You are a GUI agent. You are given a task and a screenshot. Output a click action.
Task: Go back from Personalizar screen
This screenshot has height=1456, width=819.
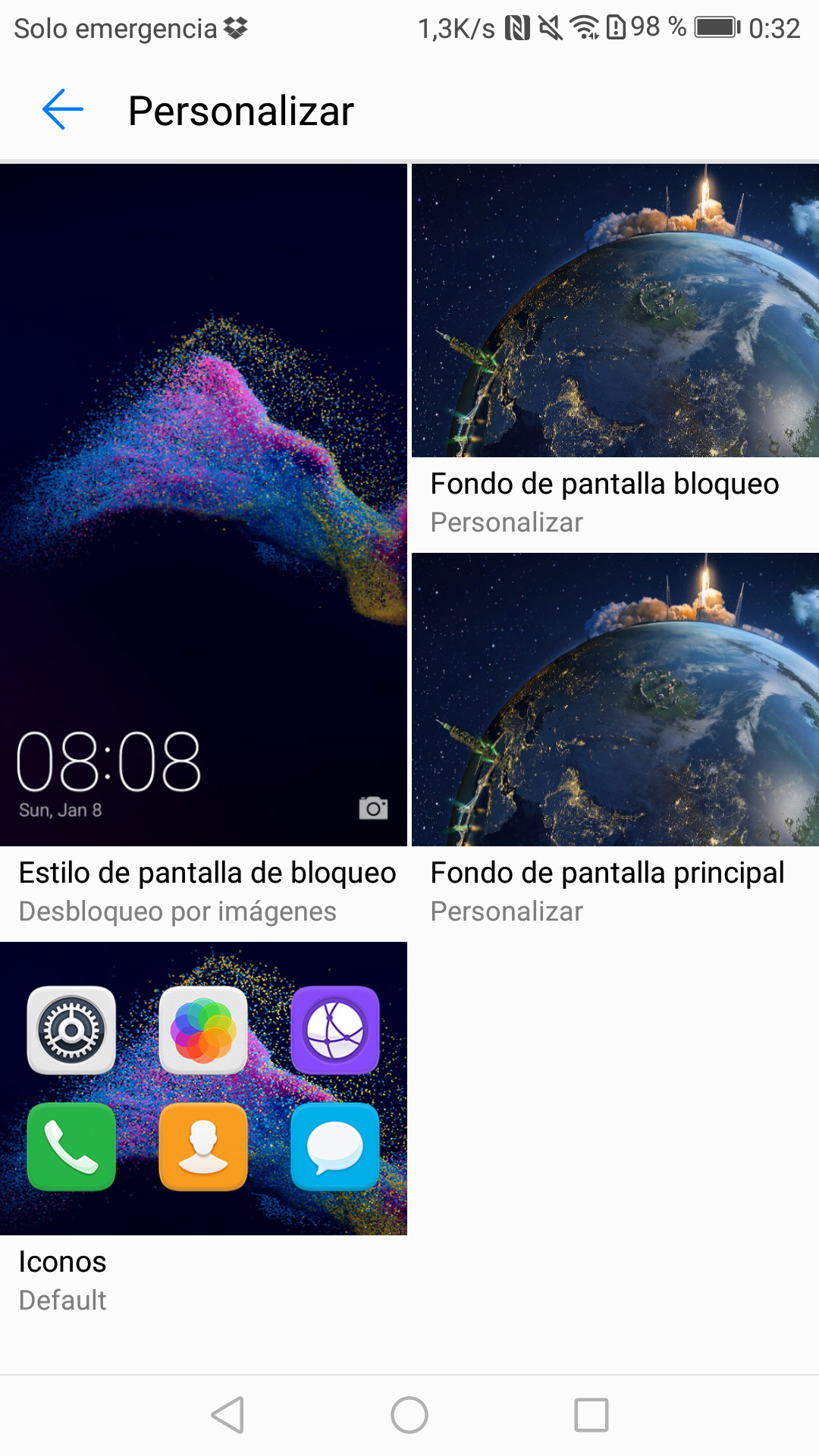[63, 110]
